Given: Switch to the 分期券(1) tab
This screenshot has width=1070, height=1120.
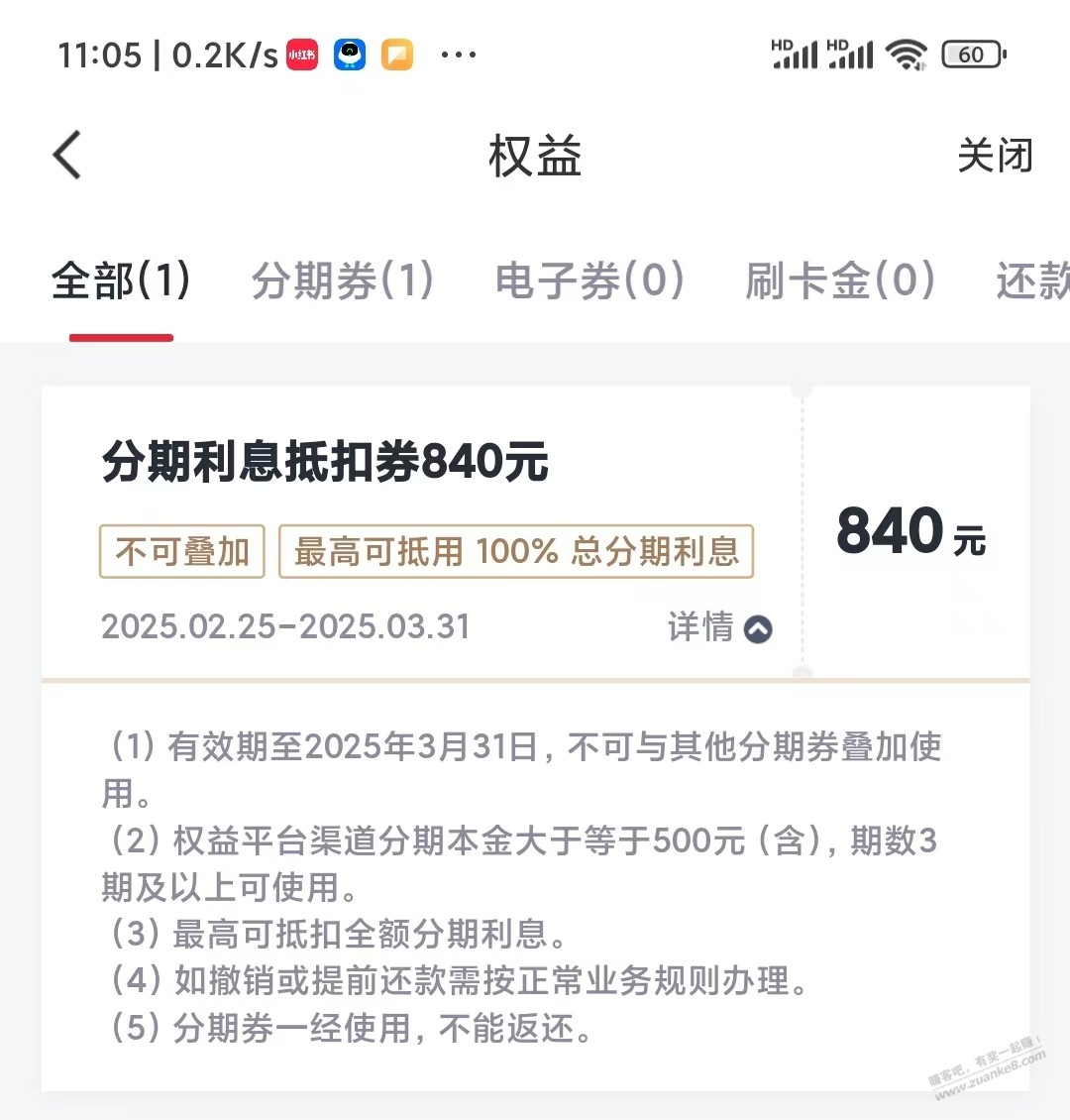Looking at the screenshot, I should [343, 280].
